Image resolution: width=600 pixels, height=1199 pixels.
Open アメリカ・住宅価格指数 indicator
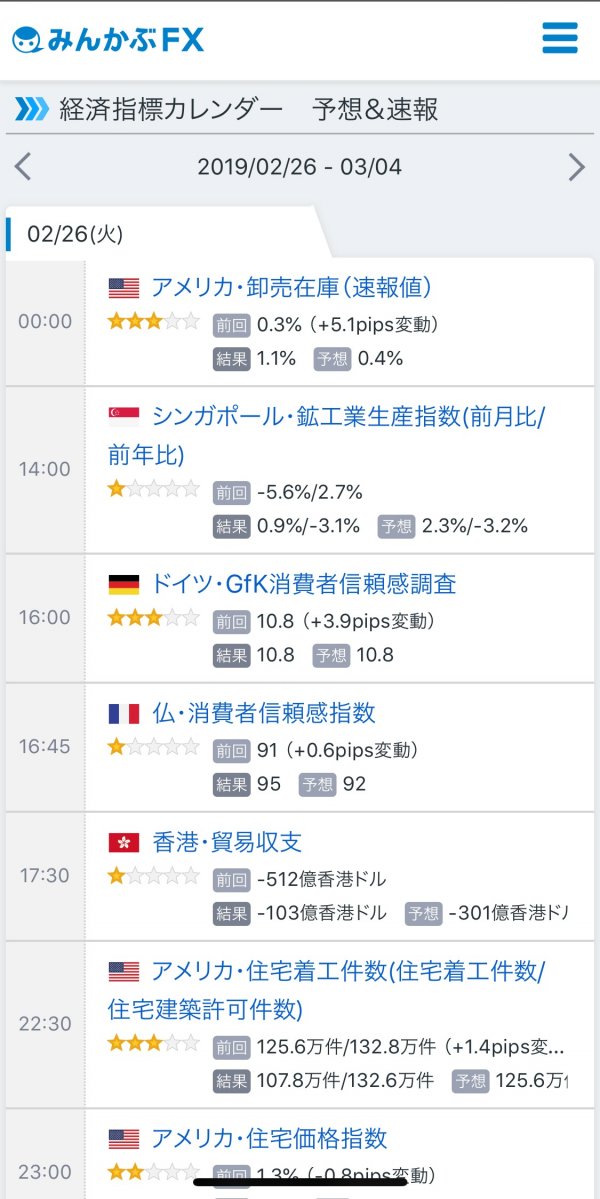click(x=269, y=1139)
